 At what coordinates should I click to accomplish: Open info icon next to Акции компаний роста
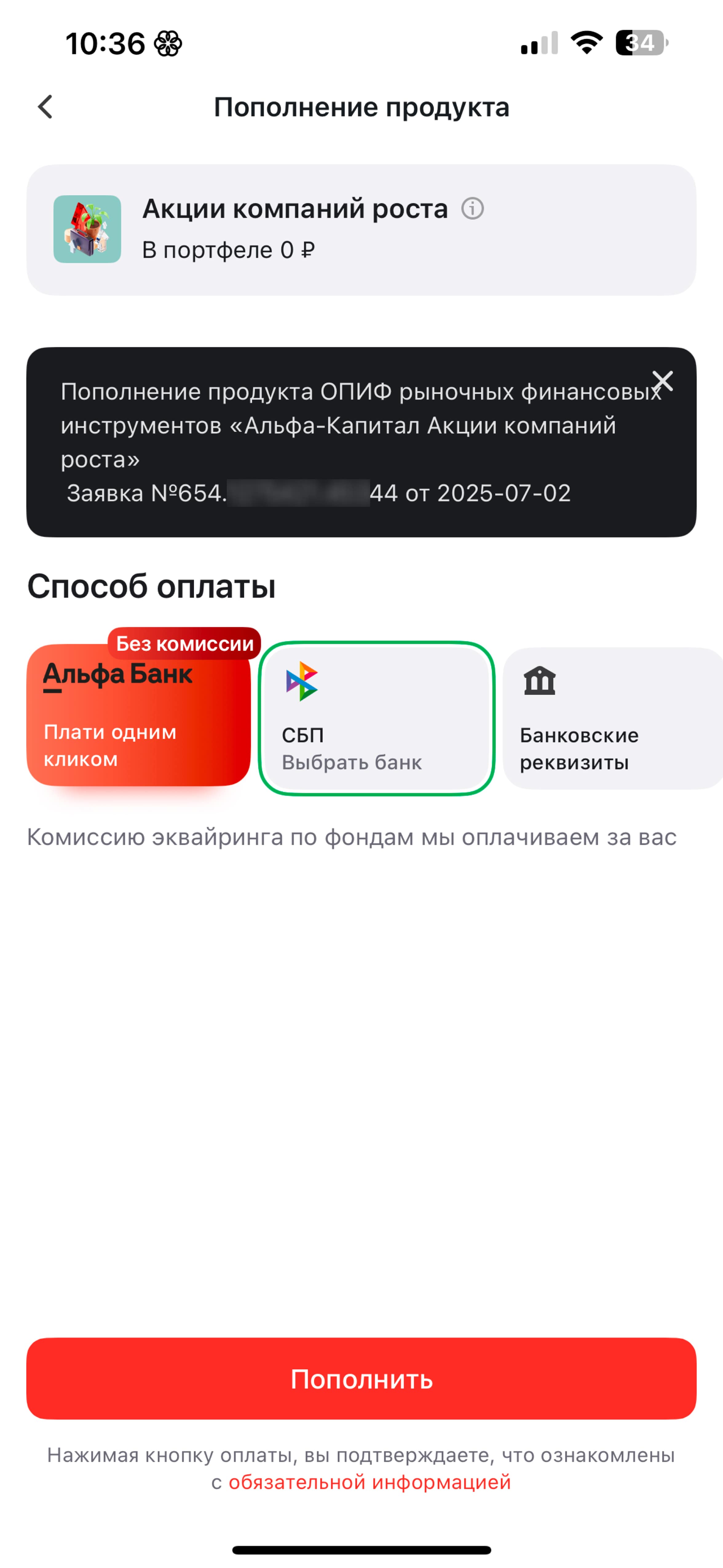472,209
